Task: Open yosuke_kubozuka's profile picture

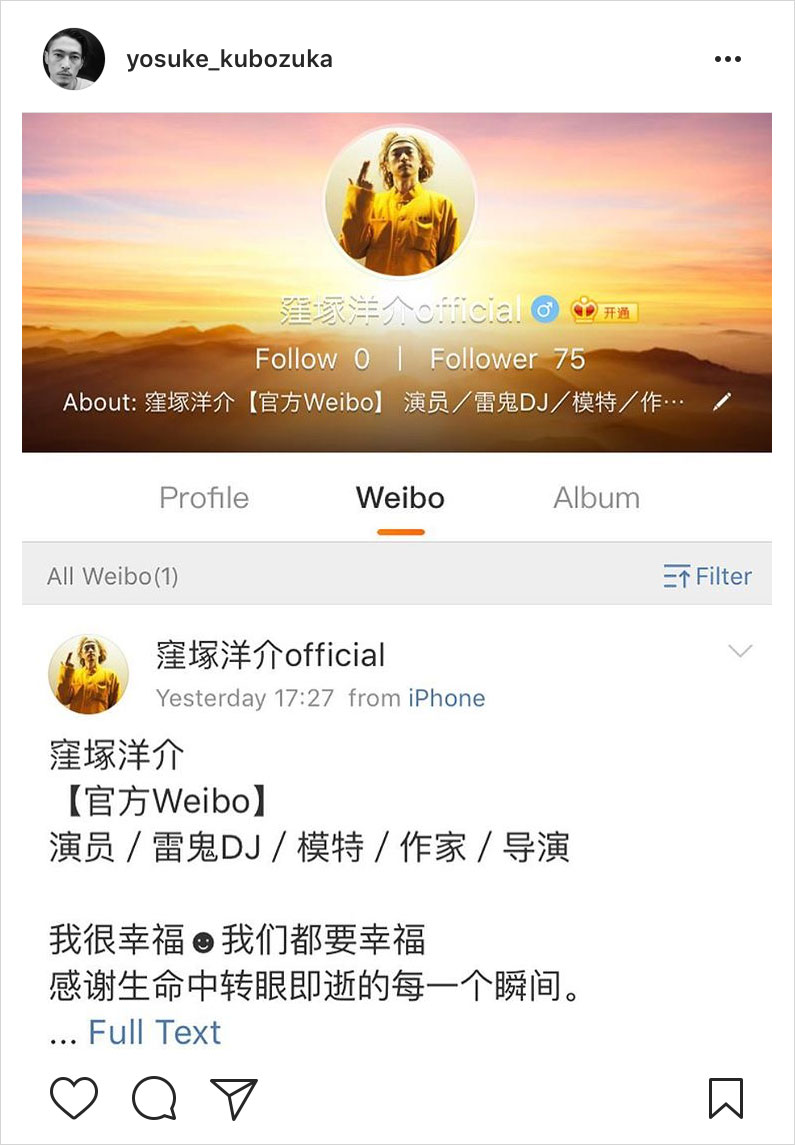Action: tap(74, 59)
